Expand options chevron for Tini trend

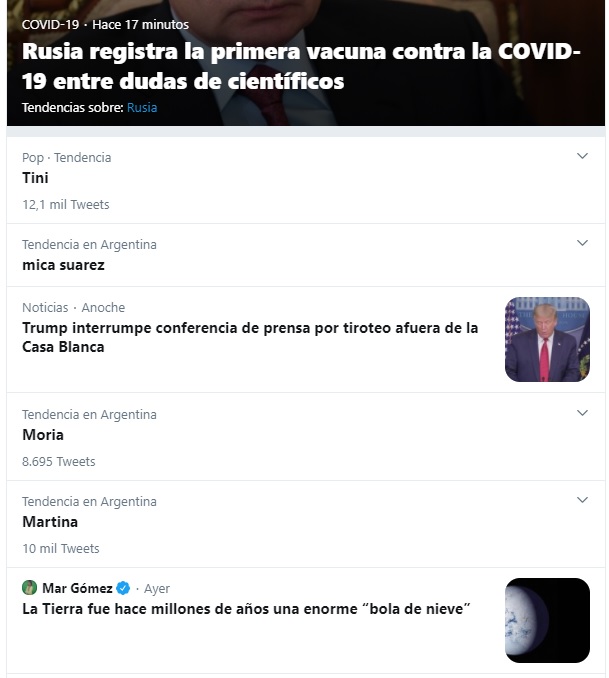coord(583,157)
